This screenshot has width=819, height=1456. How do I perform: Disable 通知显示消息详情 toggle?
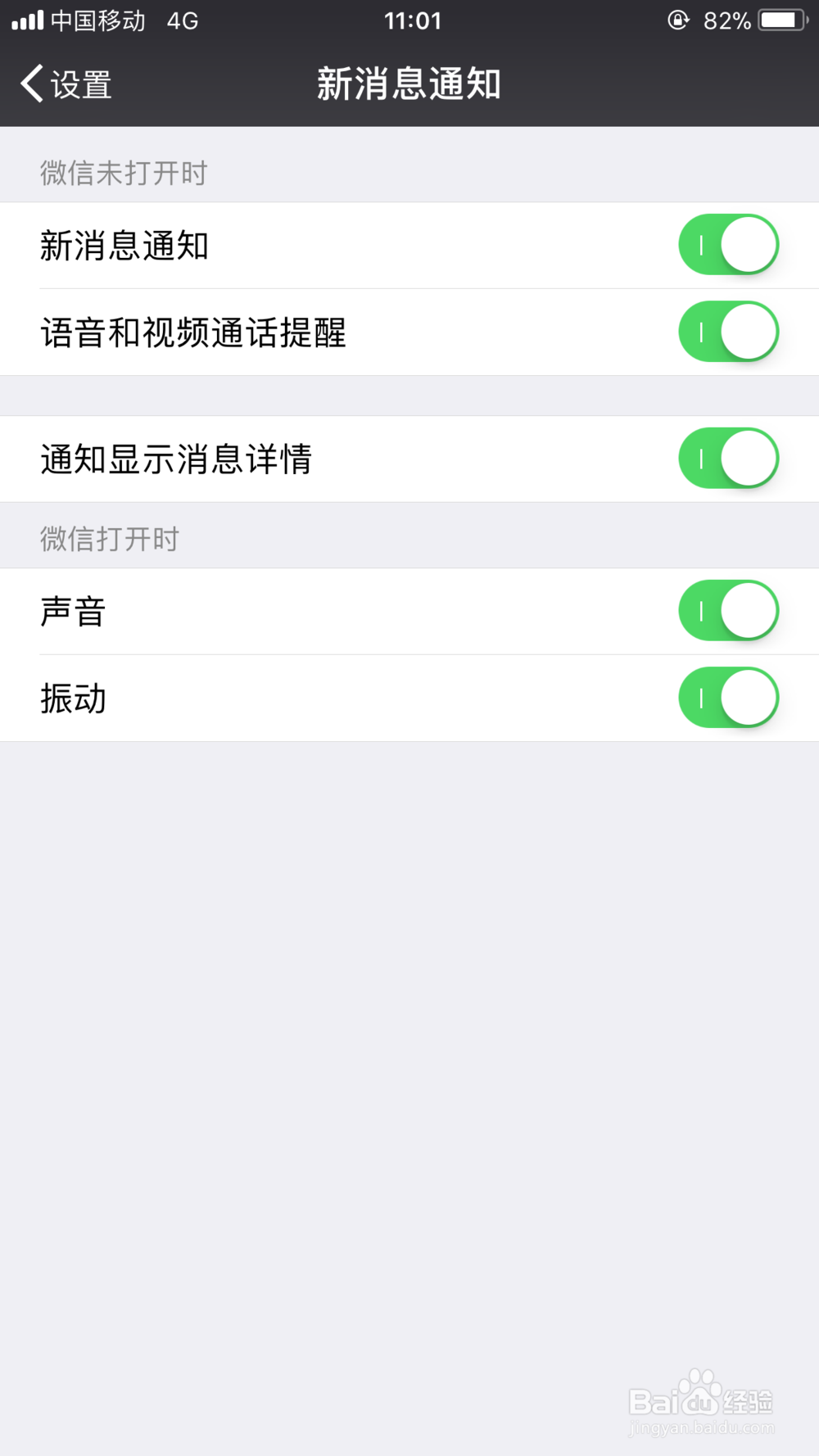[x=728, y=459]
